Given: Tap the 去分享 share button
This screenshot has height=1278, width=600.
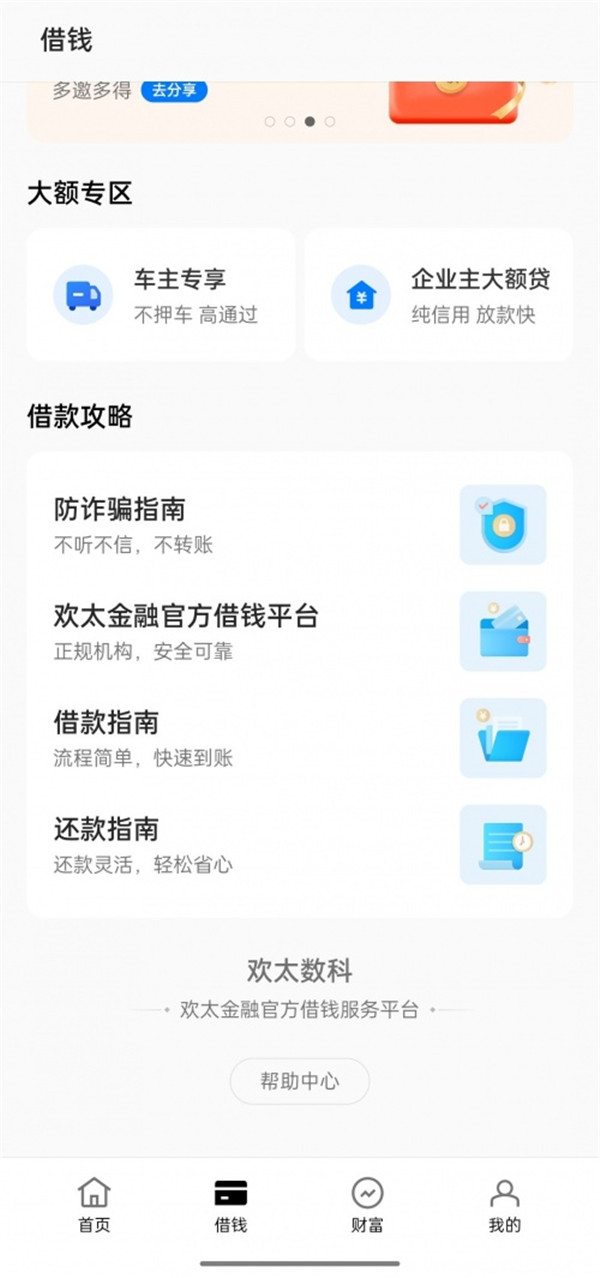Looking at the screenshot, I should coord(174,91).
